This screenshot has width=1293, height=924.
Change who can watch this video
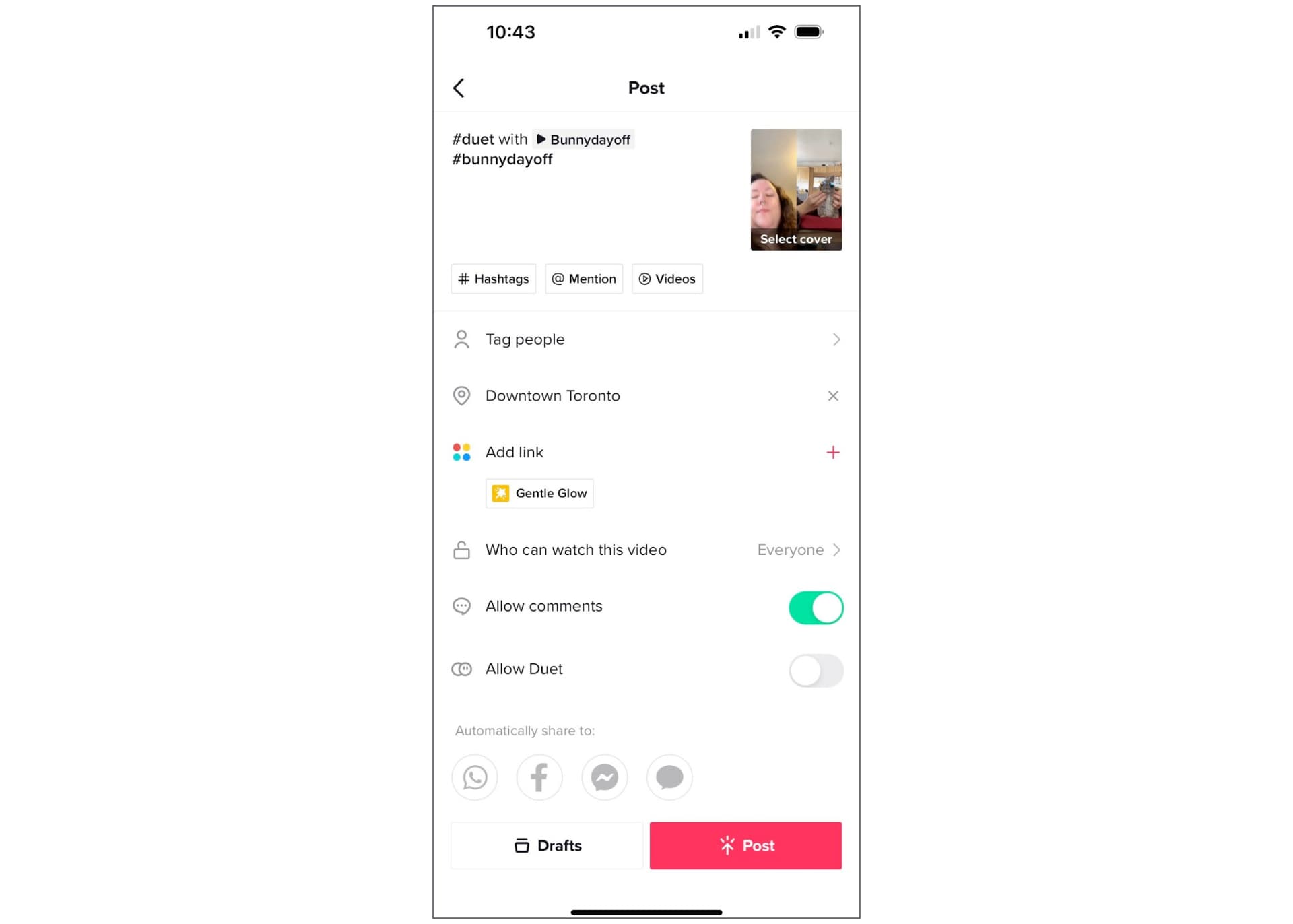point(798,550)
